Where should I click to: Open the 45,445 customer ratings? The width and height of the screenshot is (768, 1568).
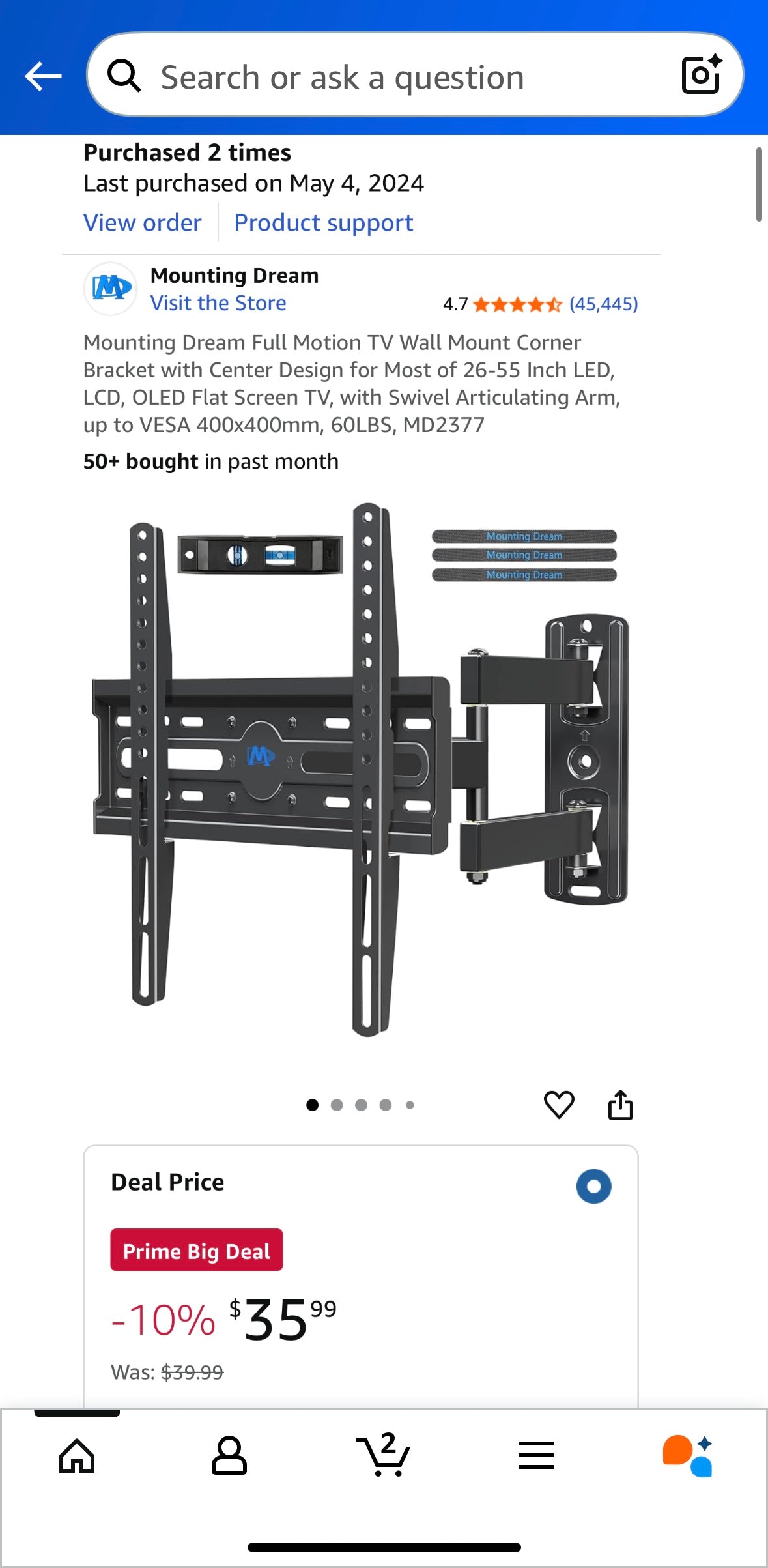[x=603, y=304]
